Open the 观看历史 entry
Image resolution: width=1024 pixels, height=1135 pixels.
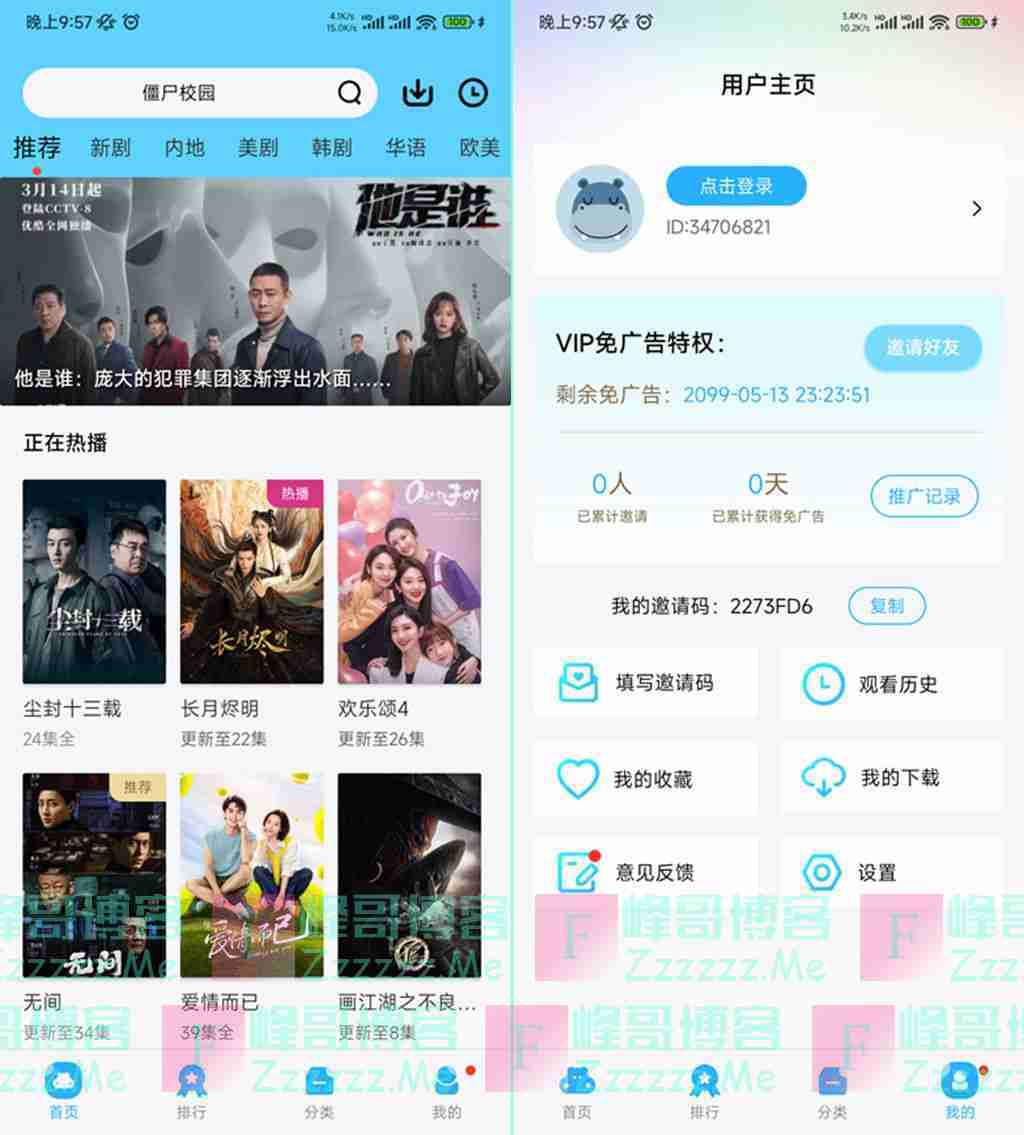(891, 684)
